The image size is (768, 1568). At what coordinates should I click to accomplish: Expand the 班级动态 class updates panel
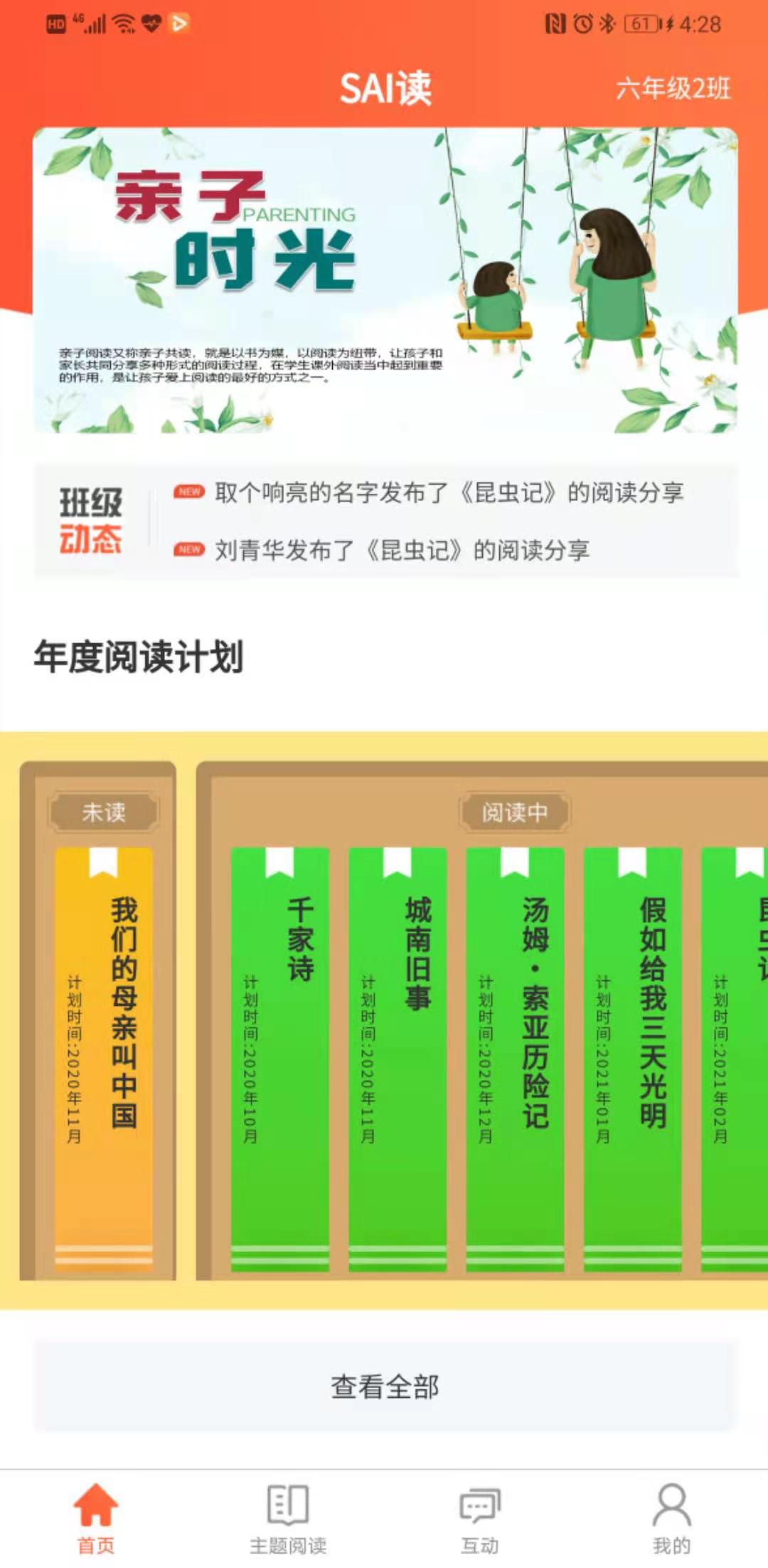pyautogui.click(x=93, y=521)
